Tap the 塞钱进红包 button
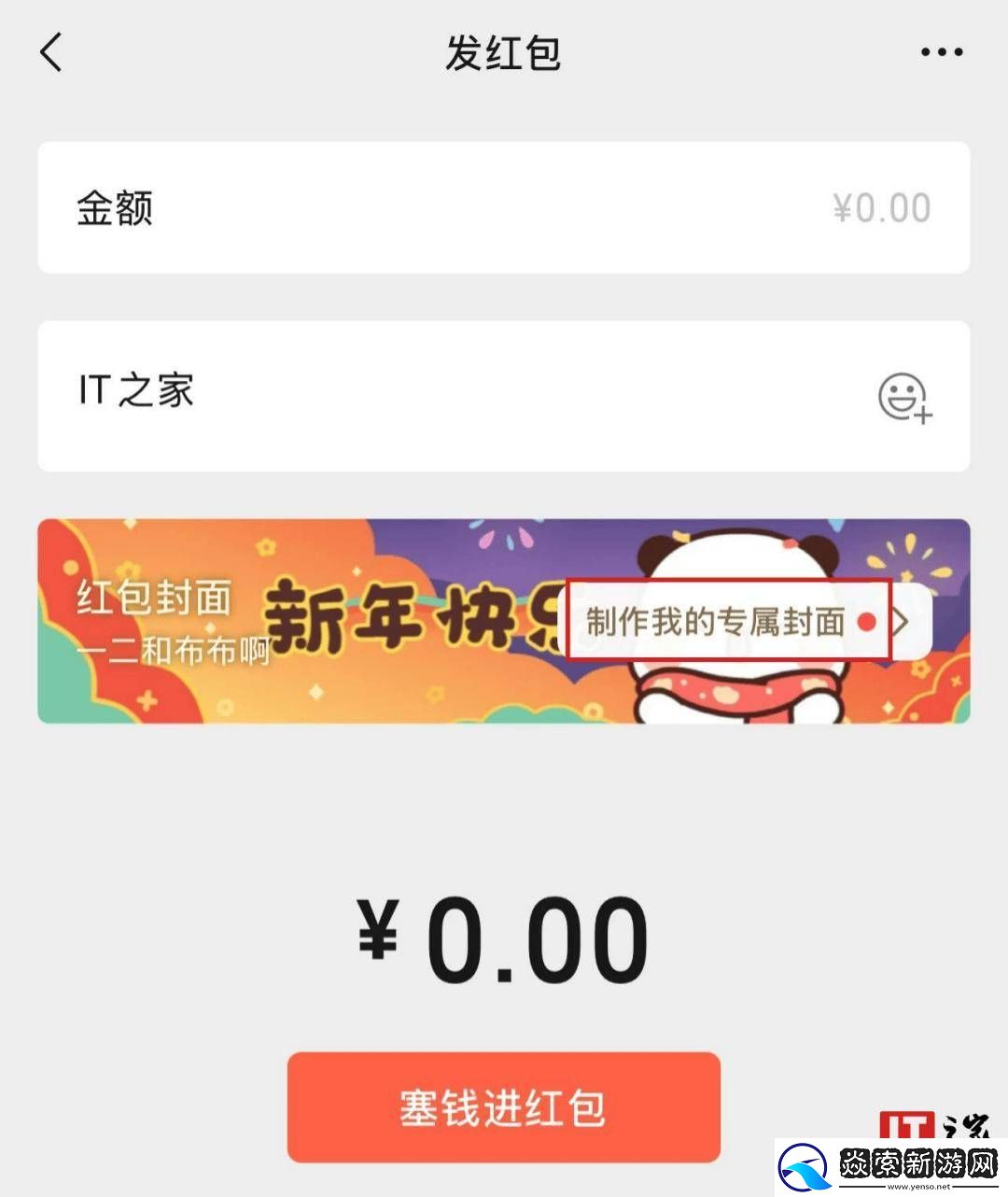 (x=504, y=1107)
